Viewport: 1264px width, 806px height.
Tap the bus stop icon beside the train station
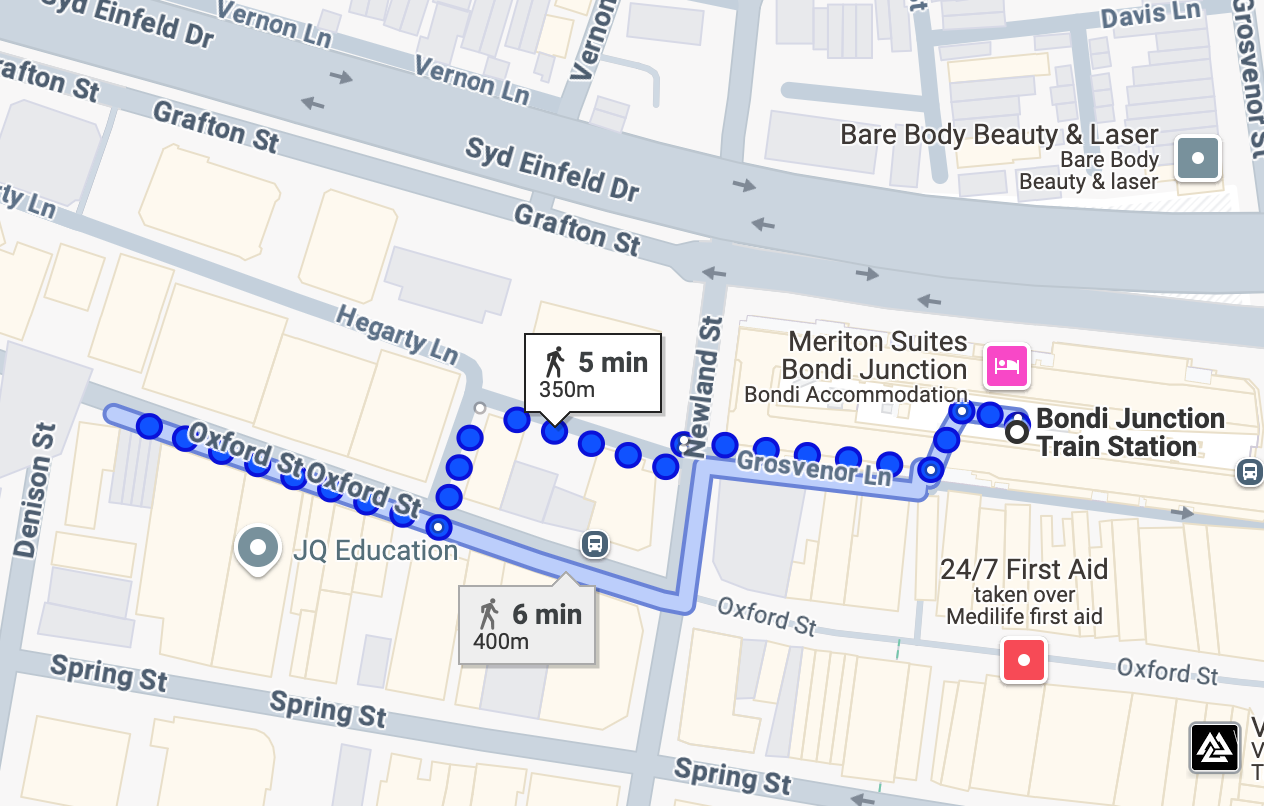tap(1249, 472)
